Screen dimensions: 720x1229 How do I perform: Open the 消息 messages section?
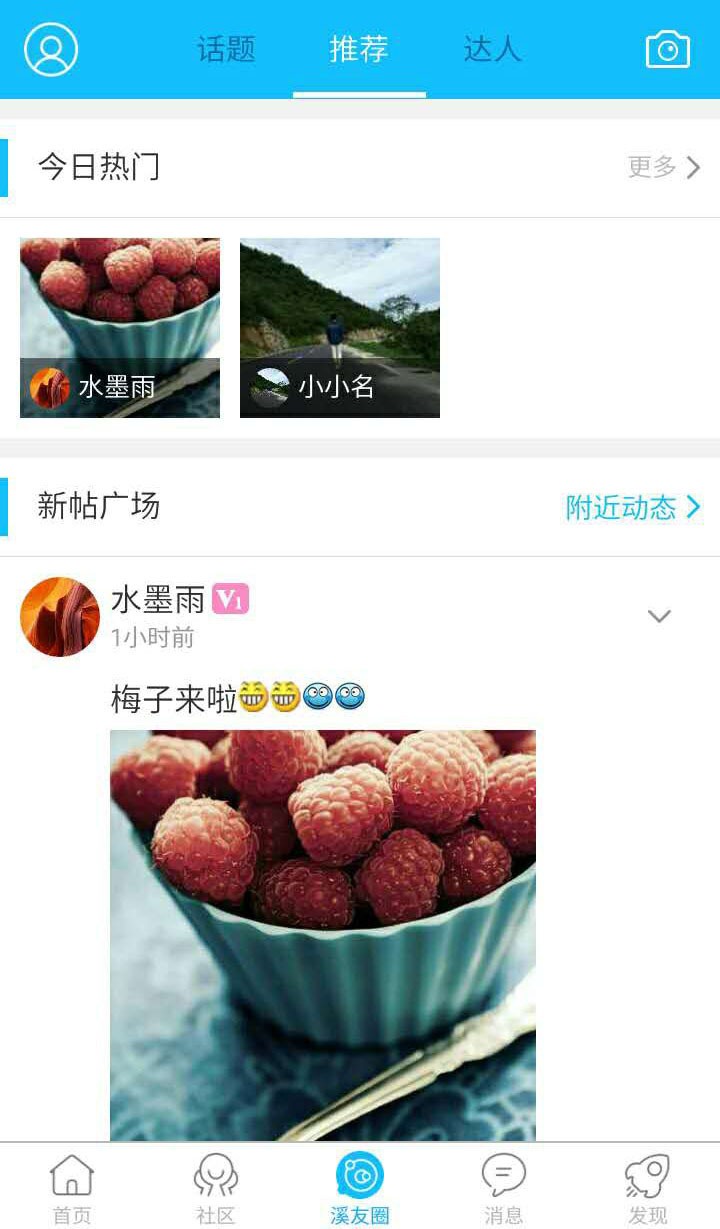coord(505,1185)
